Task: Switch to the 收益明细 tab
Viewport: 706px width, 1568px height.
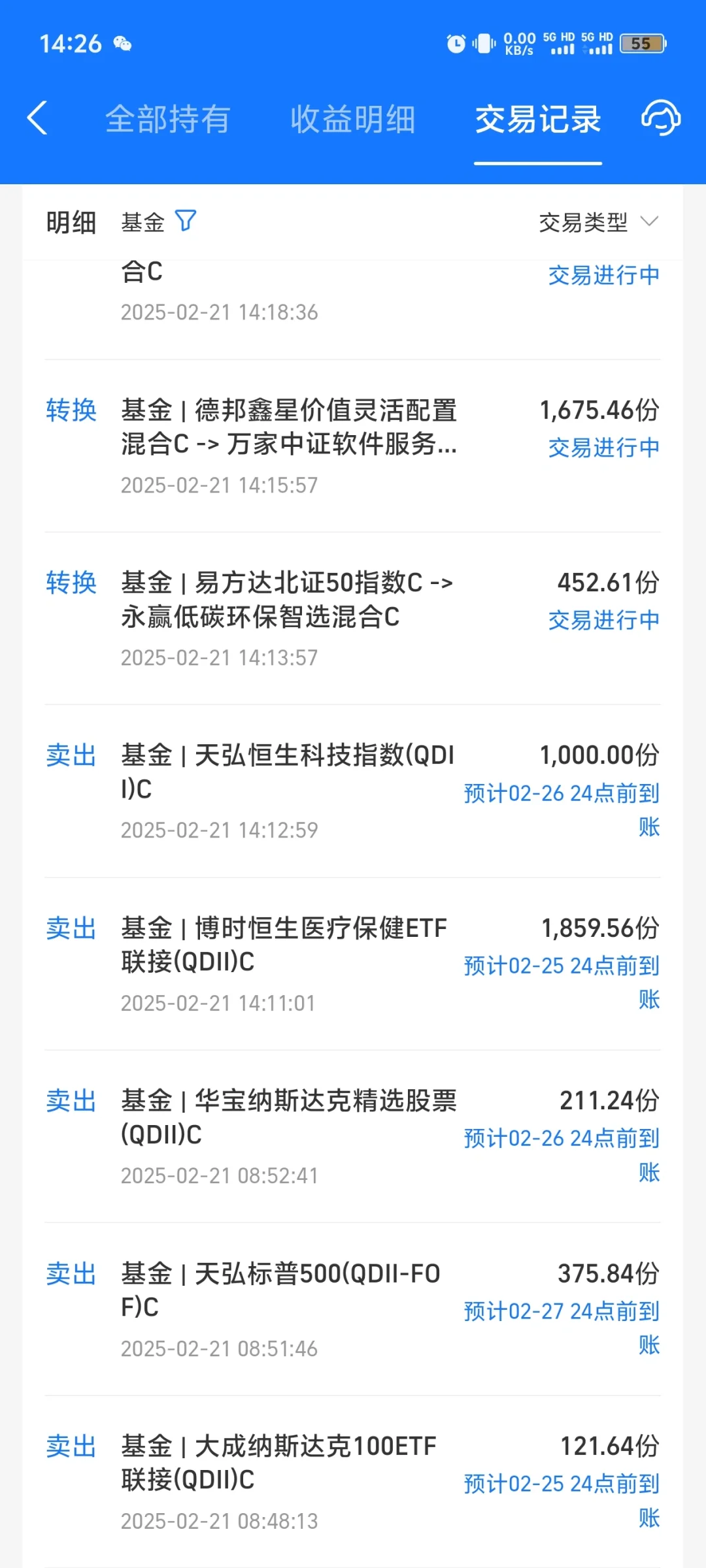Action: [352, 120]
